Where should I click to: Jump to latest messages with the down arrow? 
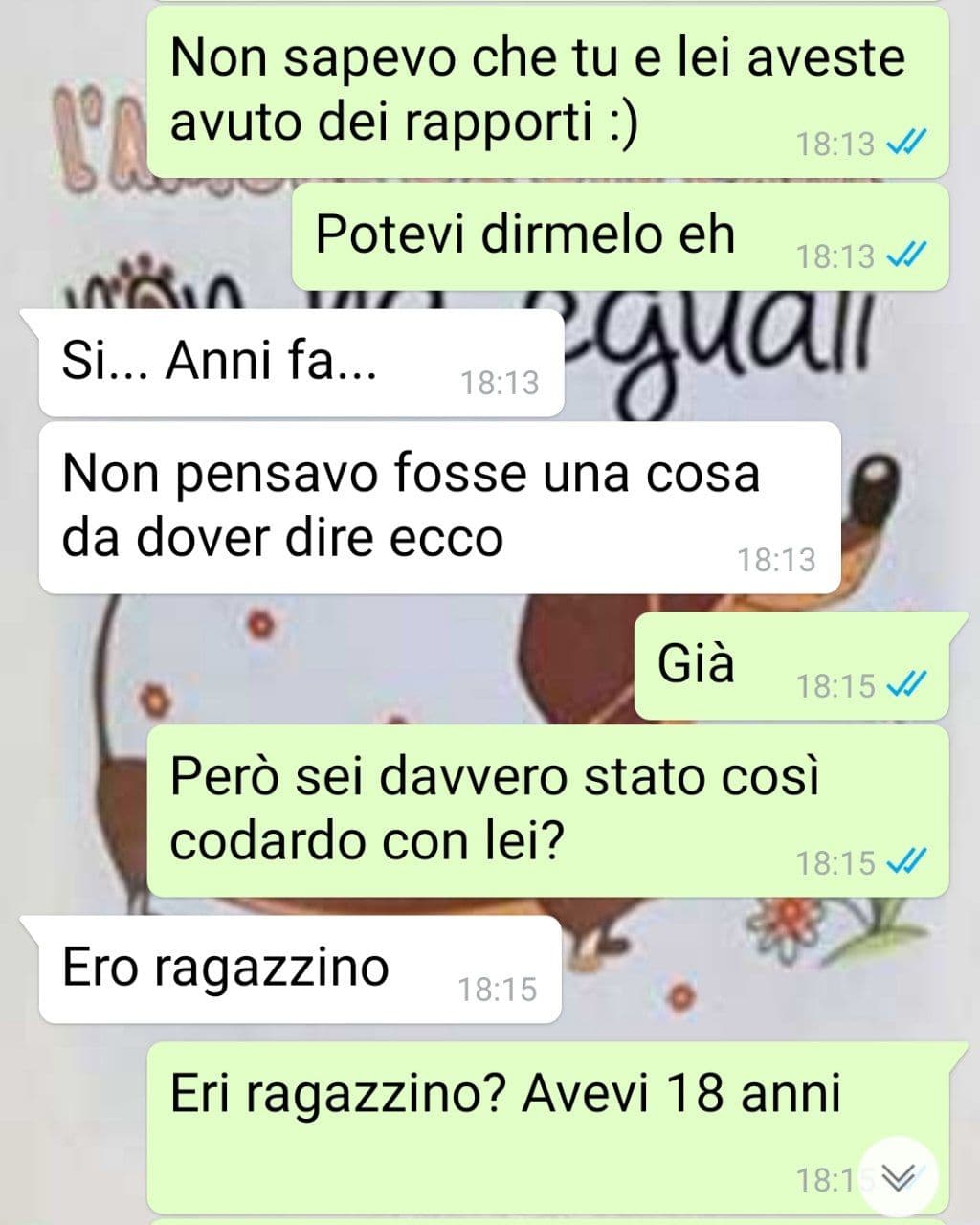[x=897, y=1178]
